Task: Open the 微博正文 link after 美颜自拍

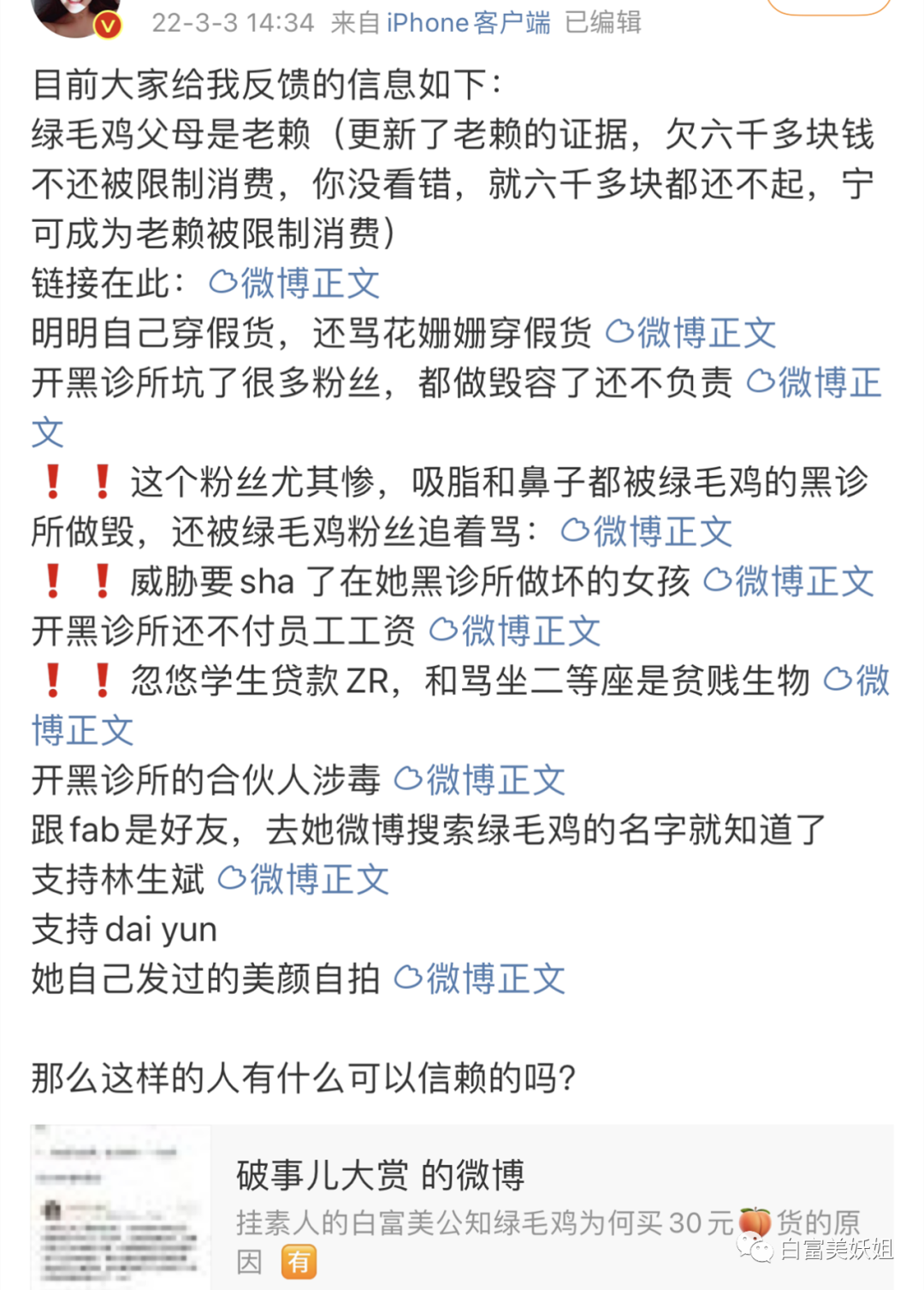Action: (480, 978)
